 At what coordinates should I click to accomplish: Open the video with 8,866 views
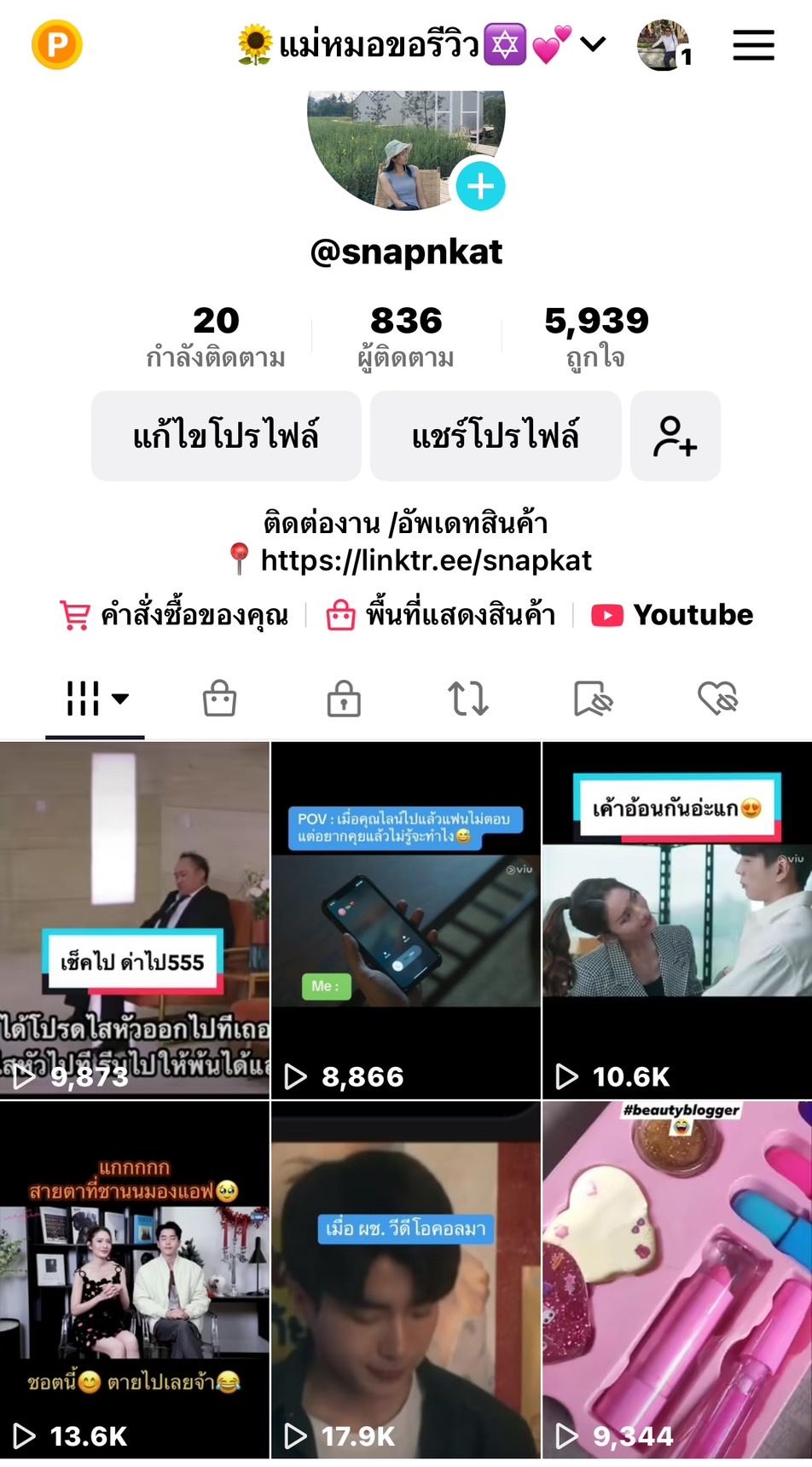pyautogui.click(x=405, y=919)
